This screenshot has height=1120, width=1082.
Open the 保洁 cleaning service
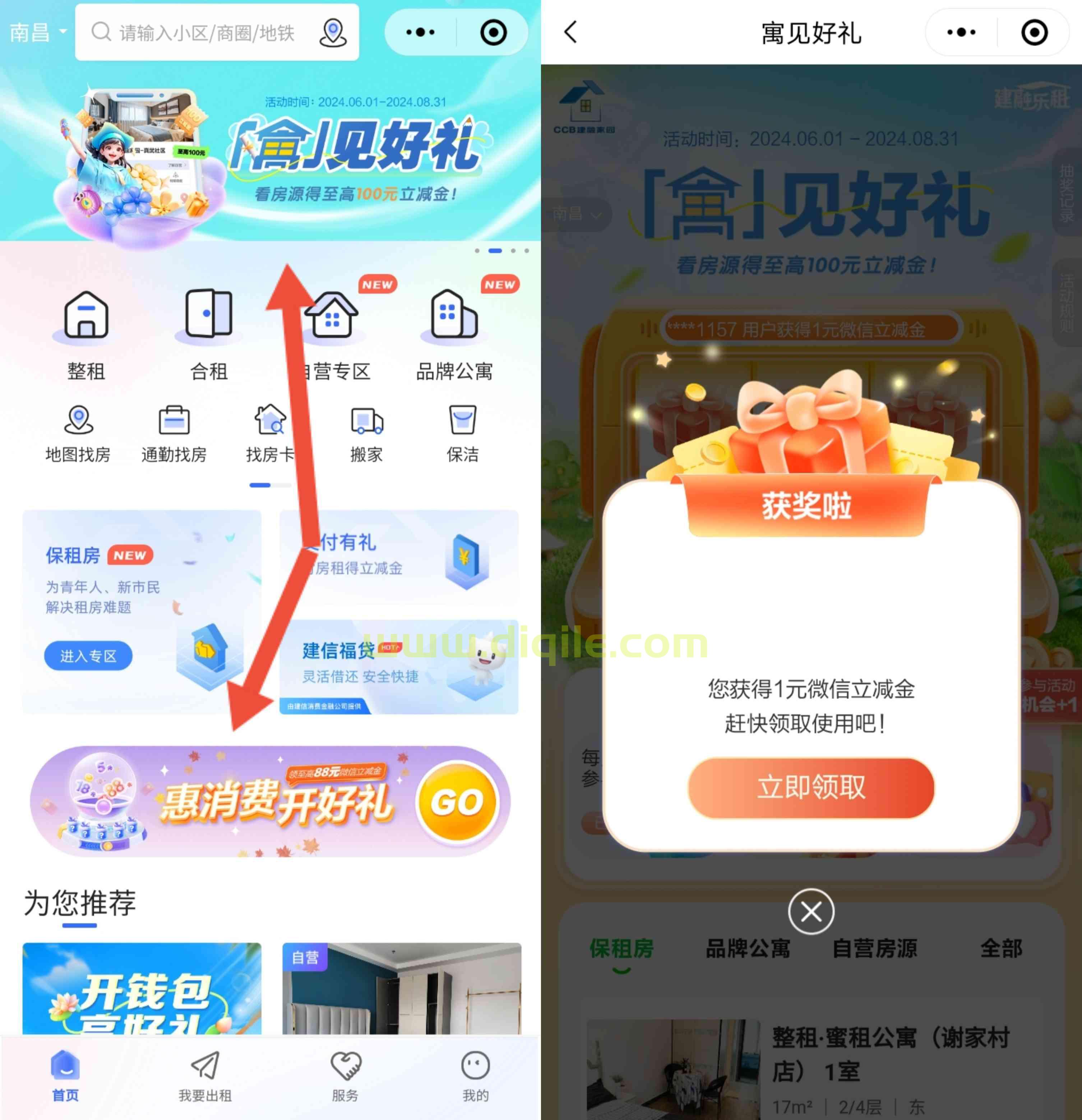pos(462,434)
